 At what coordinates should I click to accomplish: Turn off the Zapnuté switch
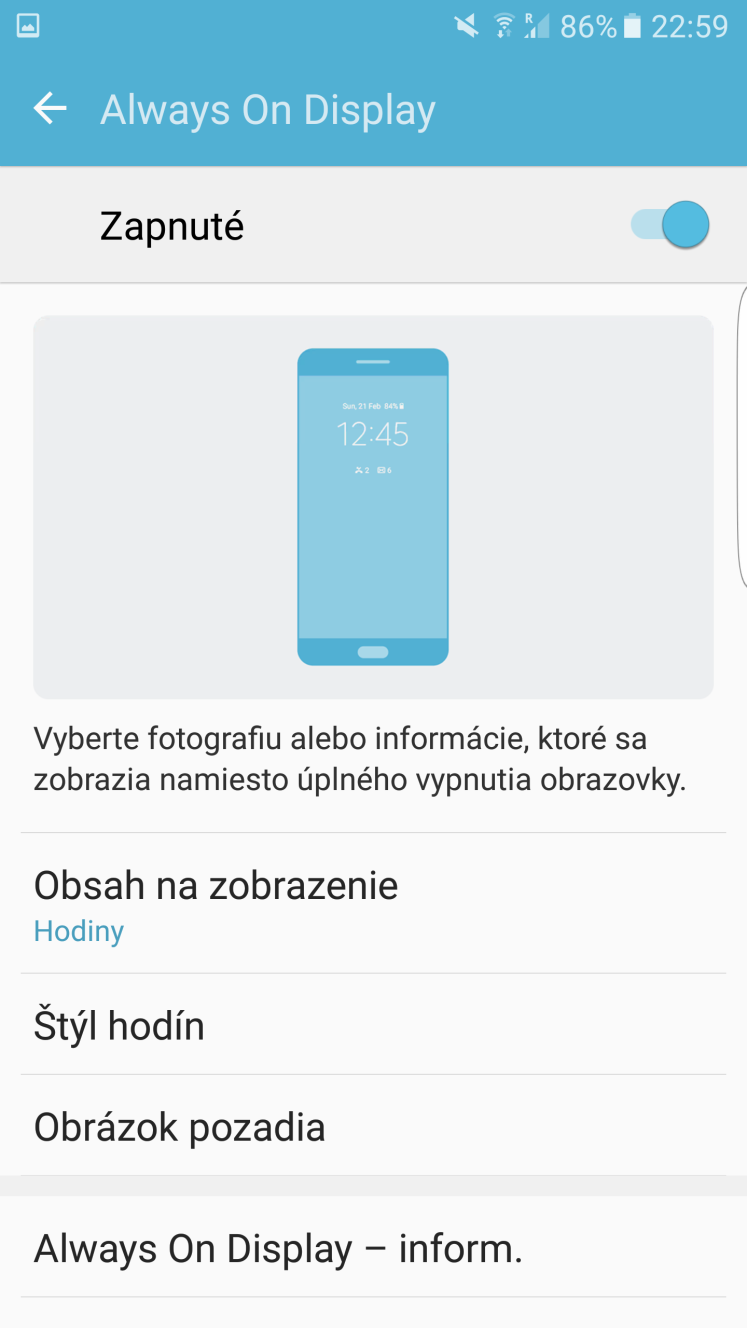(670, 225)
